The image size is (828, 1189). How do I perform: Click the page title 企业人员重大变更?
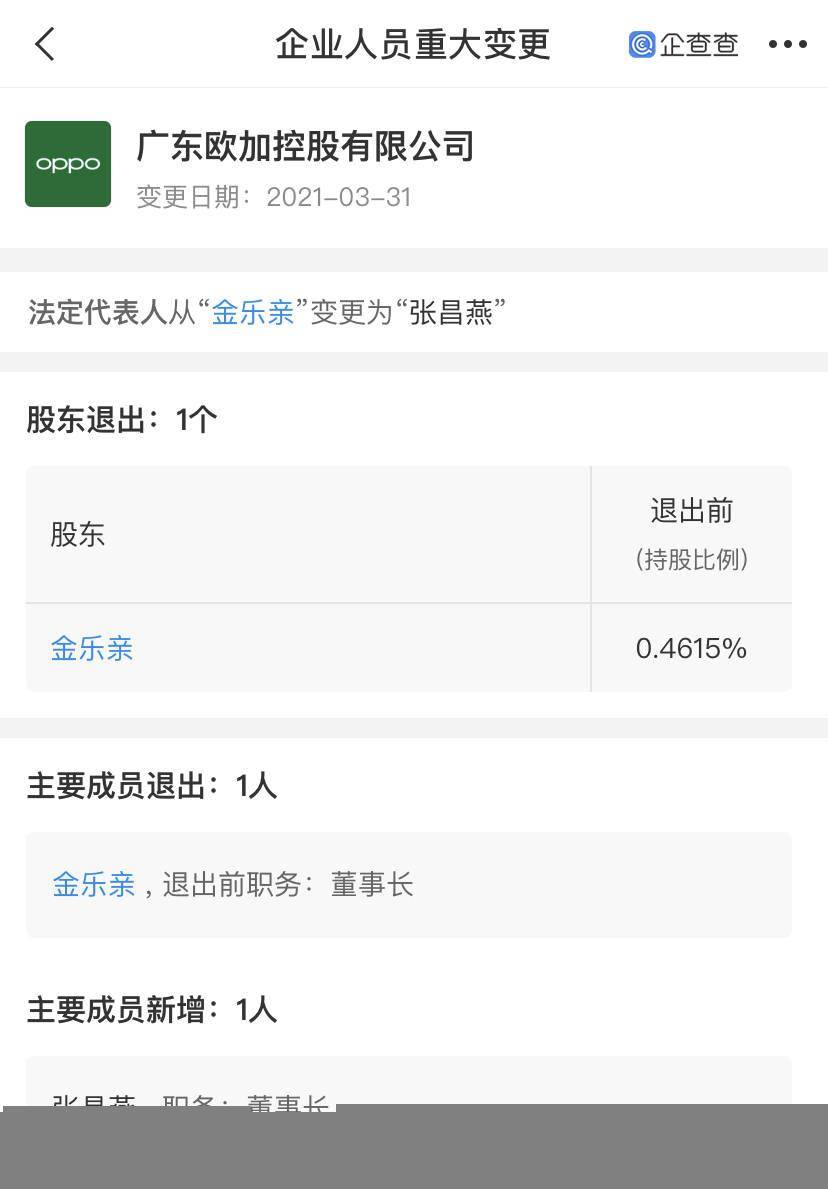point(413,44)
